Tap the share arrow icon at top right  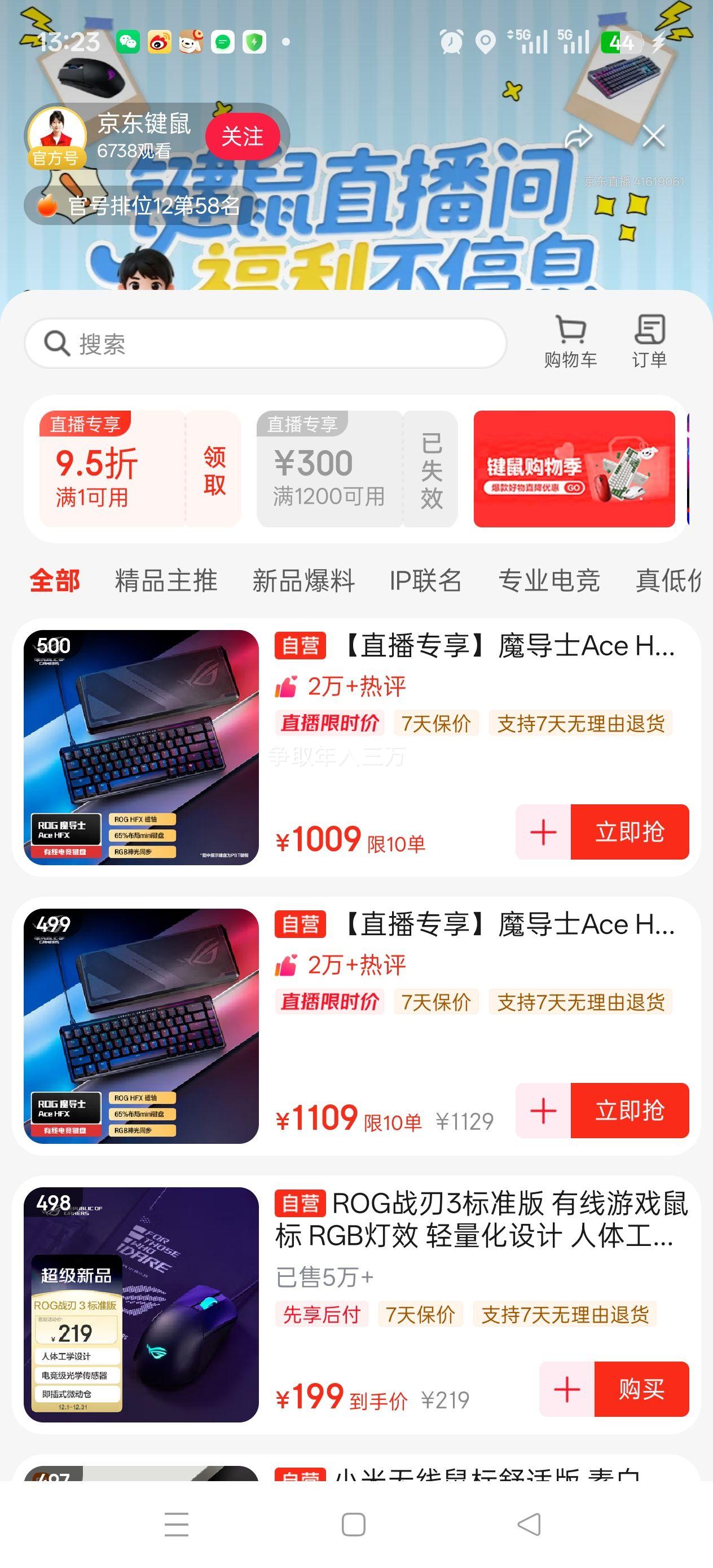pyautogui.click(x=580, y=135)
